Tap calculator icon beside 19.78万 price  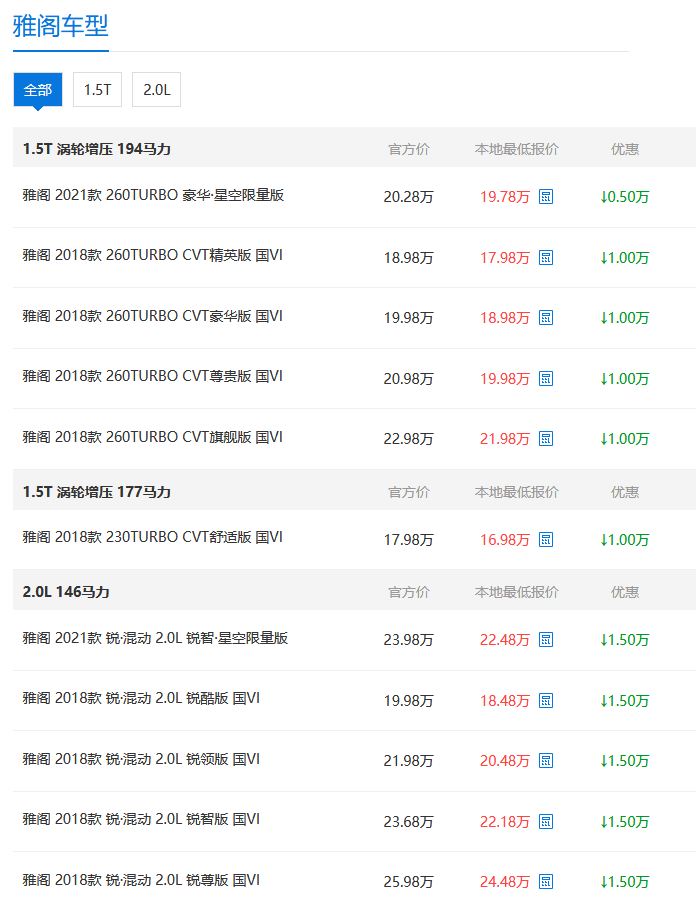tap(546, 197)
